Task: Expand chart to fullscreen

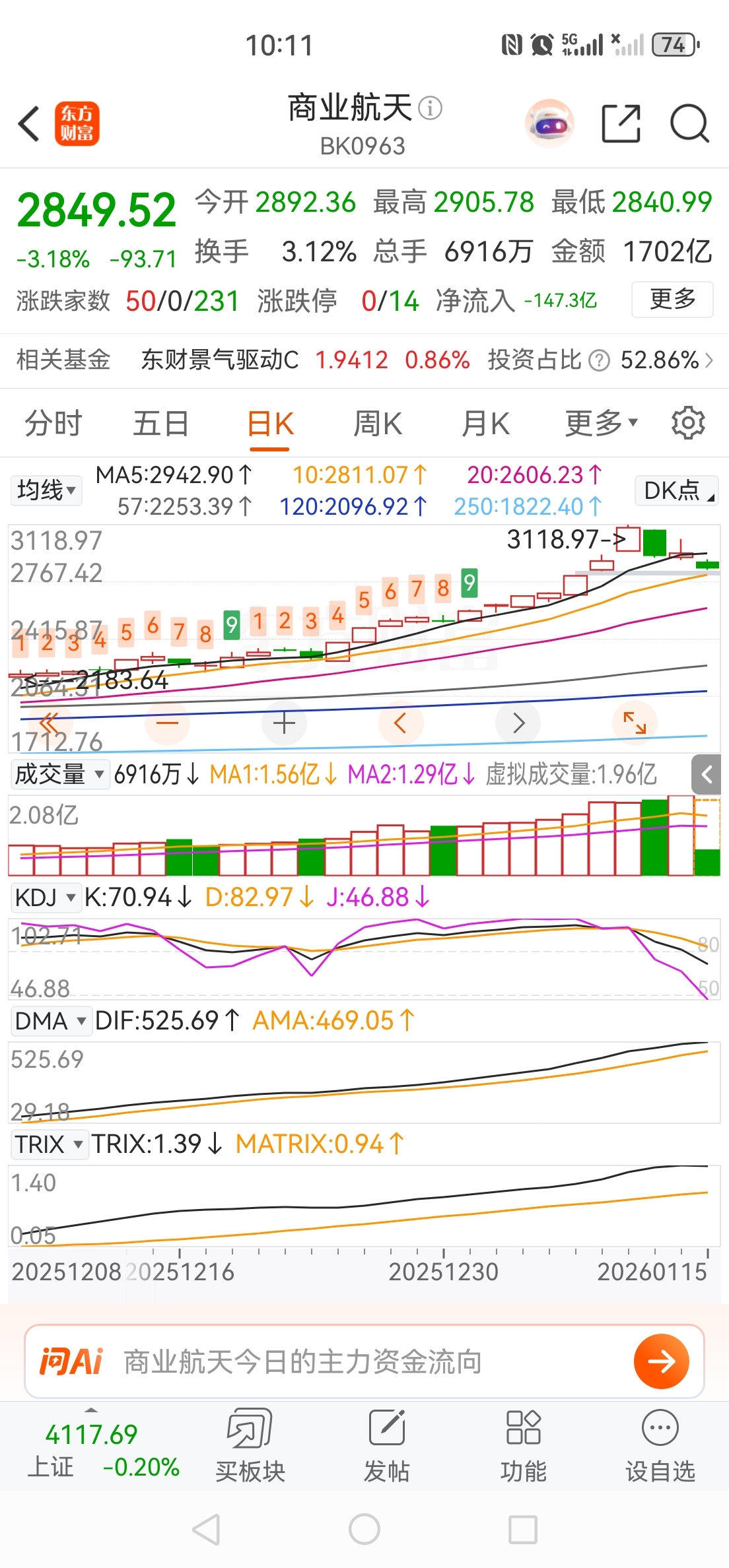Action: coord(635,723)
